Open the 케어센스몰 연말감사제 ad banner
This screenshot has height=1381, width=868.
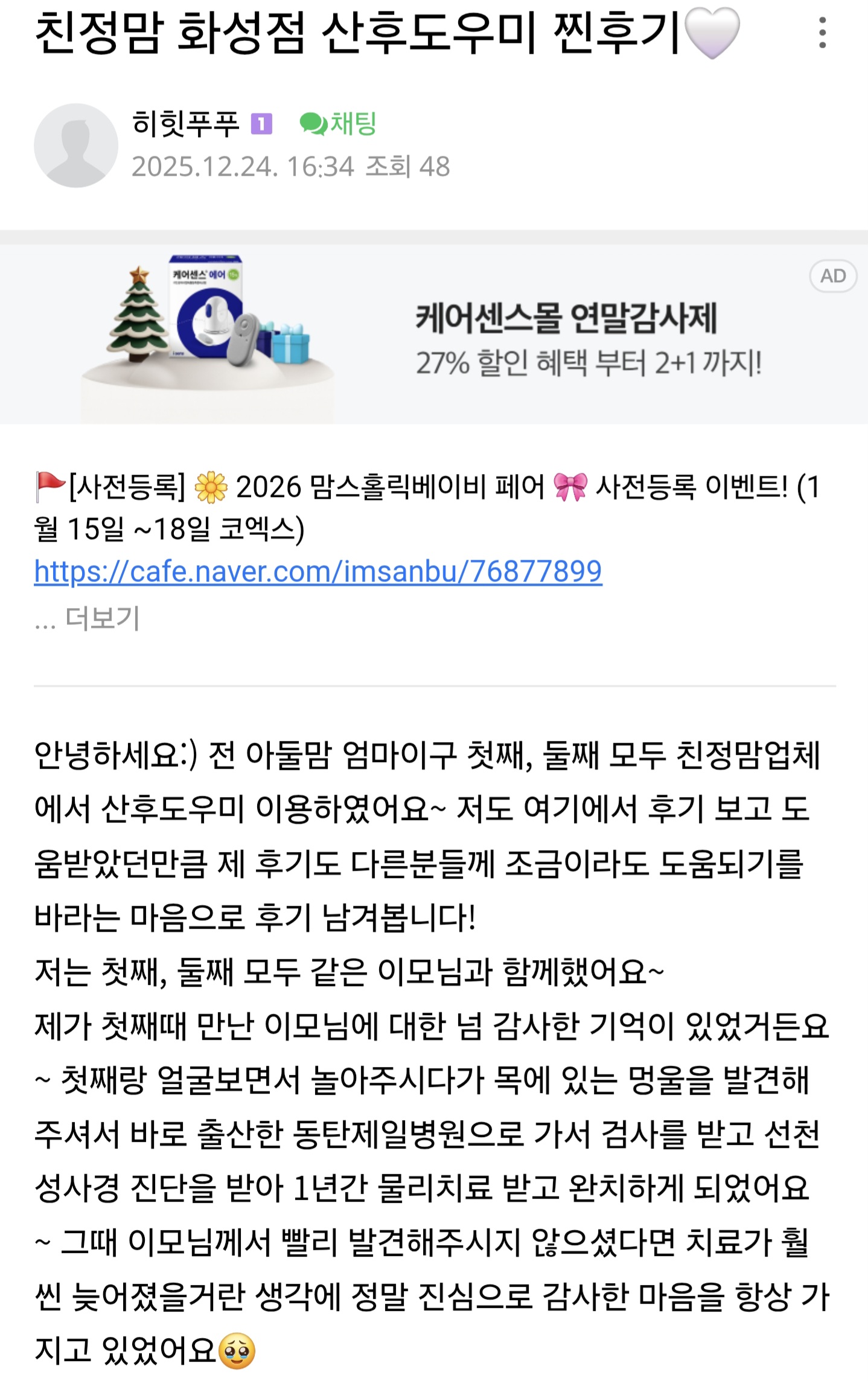click(x=434, y=334)
